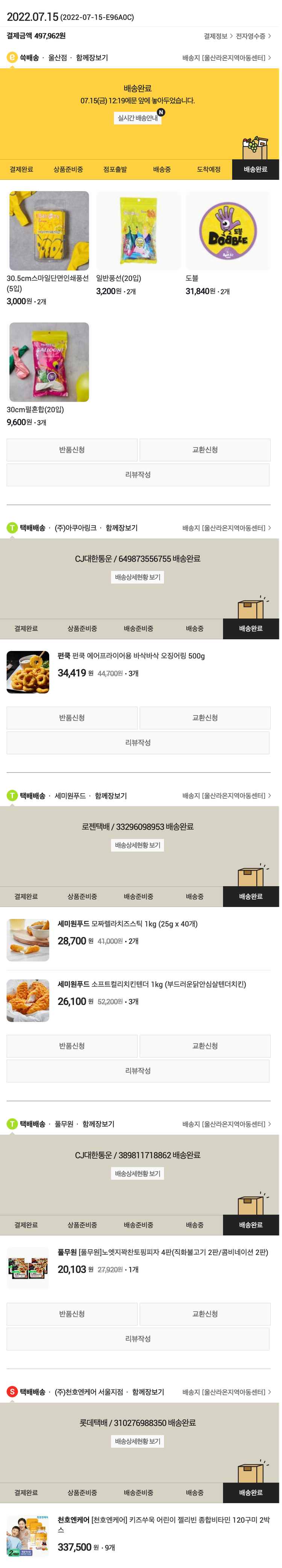Open the 일반풍선(20입) product
The width and height of the screenshot is (282, 1568).
138,231
